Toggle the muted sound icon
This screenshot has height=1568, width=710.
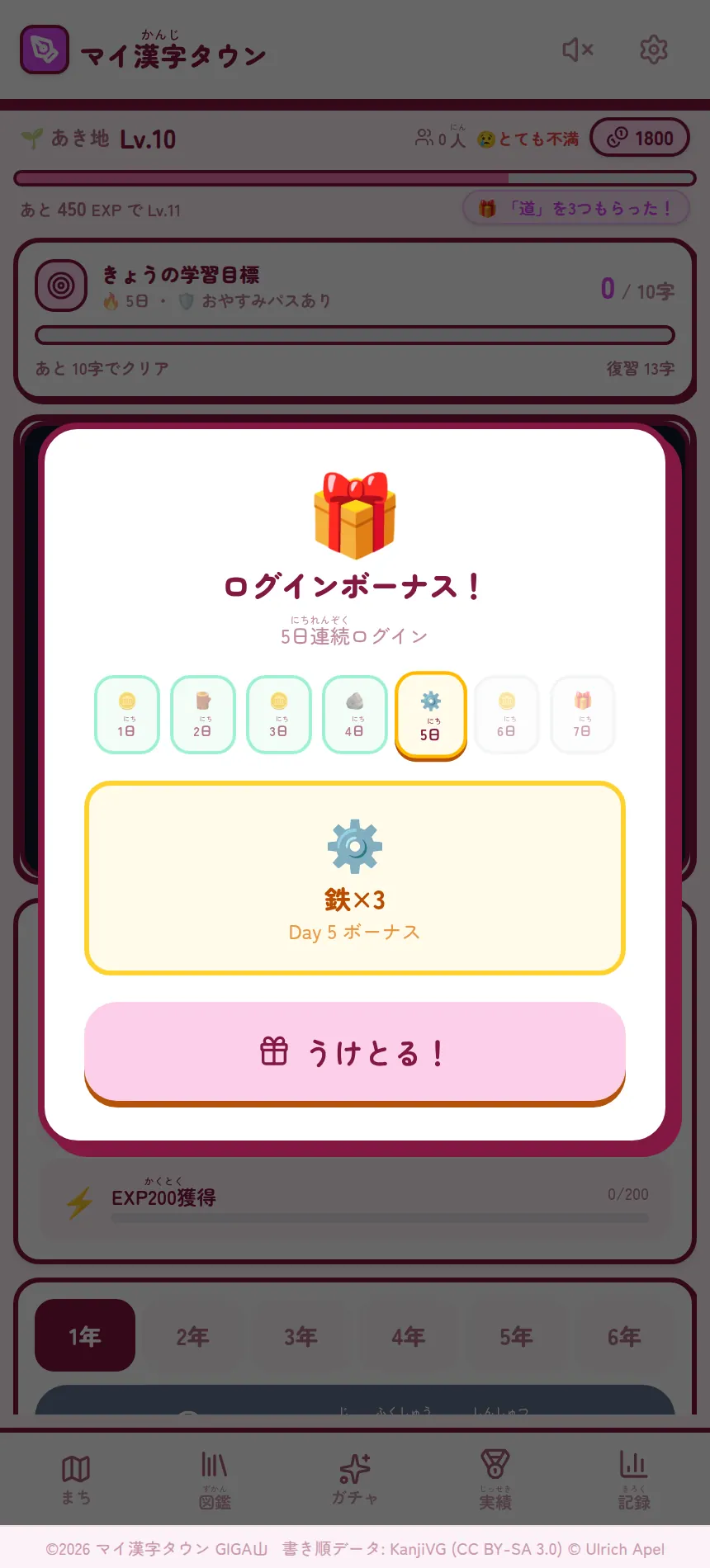[x=578, y=50]
